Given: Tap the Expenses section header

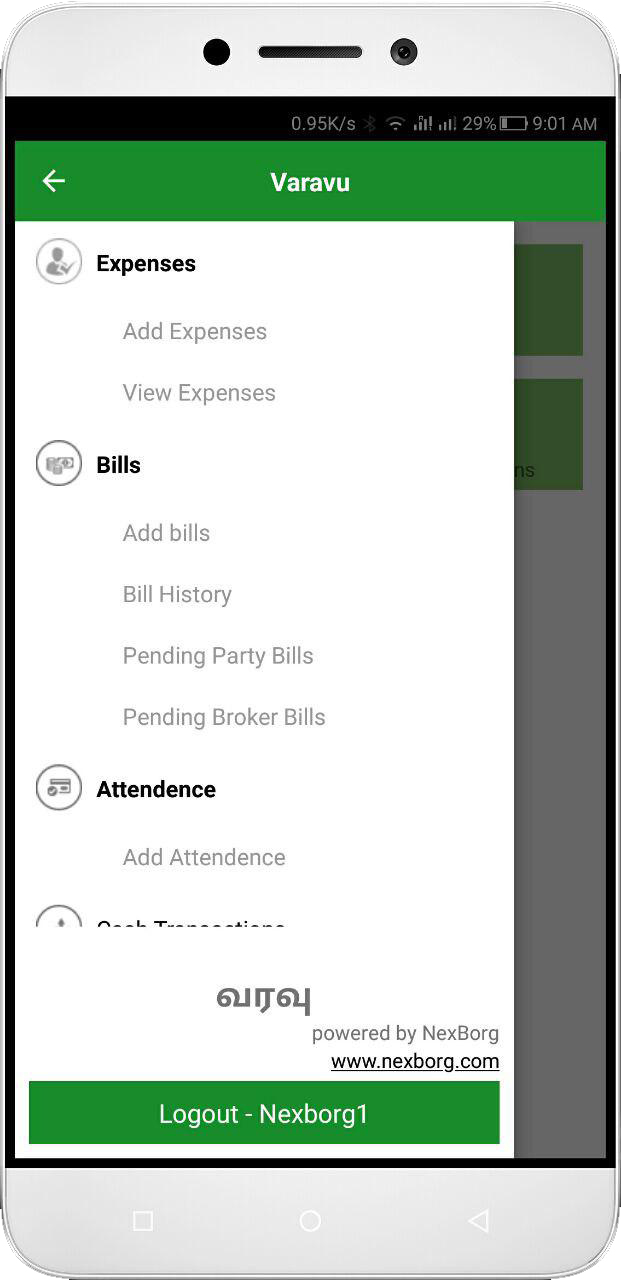Looking at the screenshot, I should pyautogui.click(x=146, y=264).
